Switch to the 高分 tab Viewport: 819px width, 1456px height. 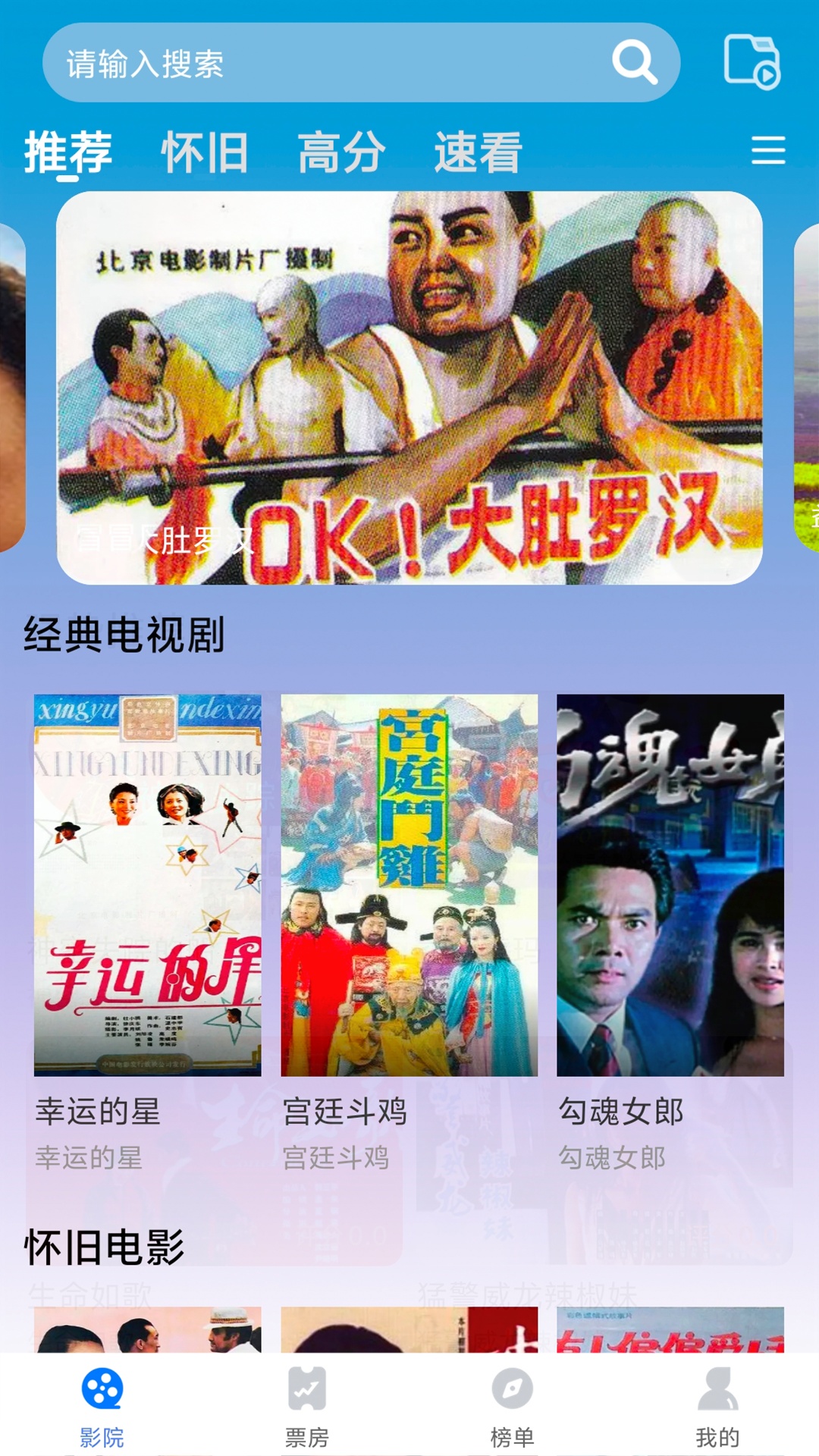pos(341,152)
